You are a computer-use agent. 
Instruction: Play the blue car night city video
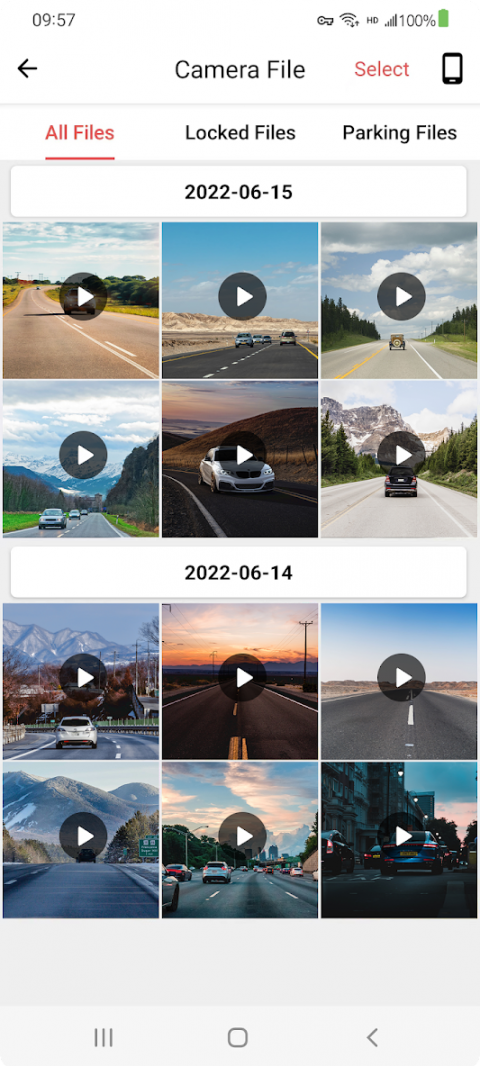(x=399, y=840)
